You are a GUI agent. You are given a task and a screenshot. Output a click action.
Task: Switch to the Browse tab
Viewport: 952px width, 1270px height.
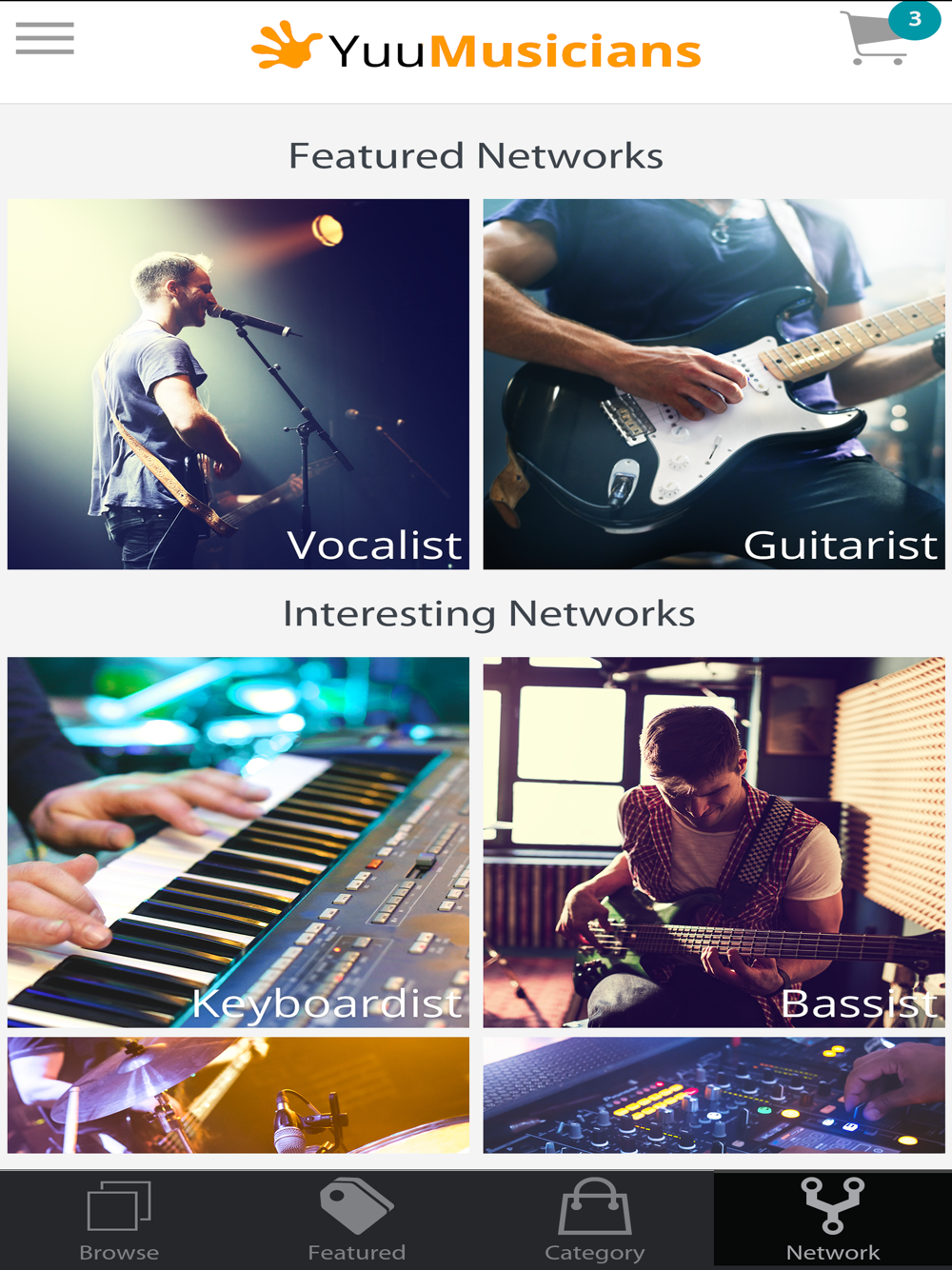click(x=119, y=1220)
